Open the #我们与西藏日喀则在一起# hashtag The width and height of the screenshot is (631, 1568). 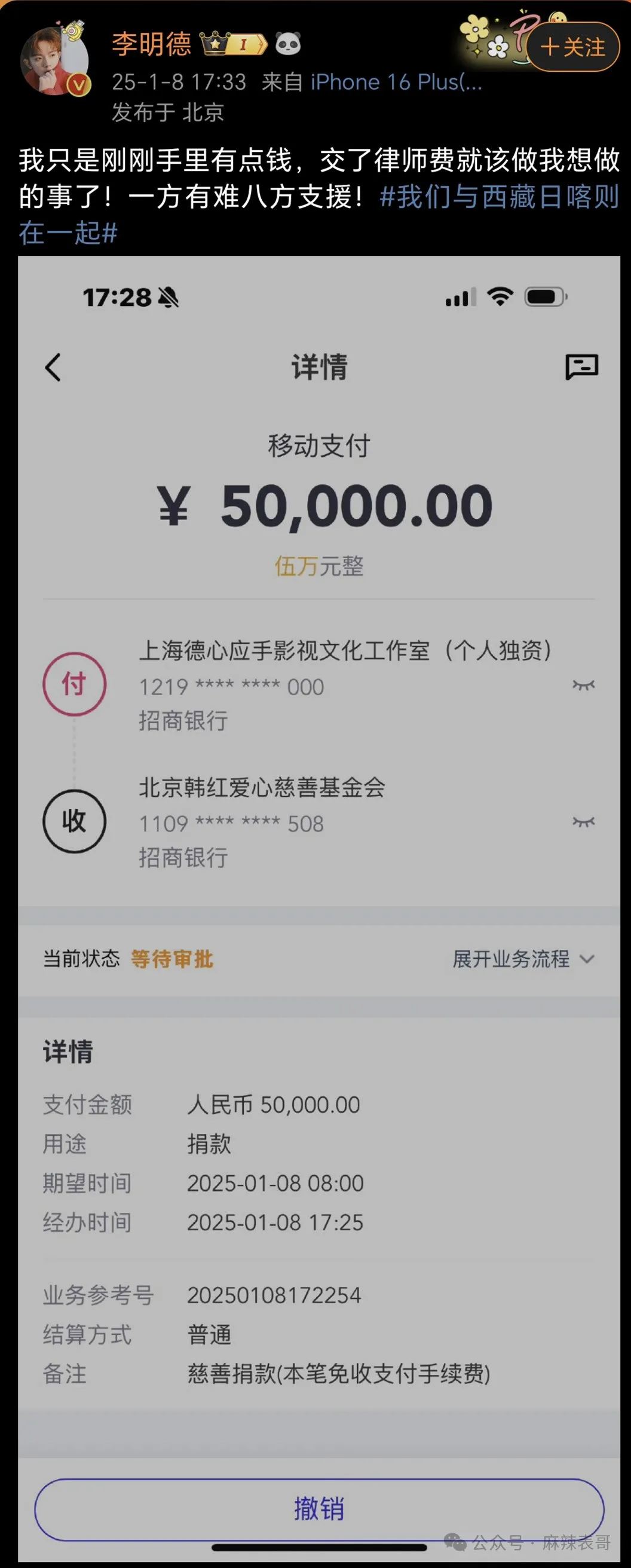(x=499, y=198)
